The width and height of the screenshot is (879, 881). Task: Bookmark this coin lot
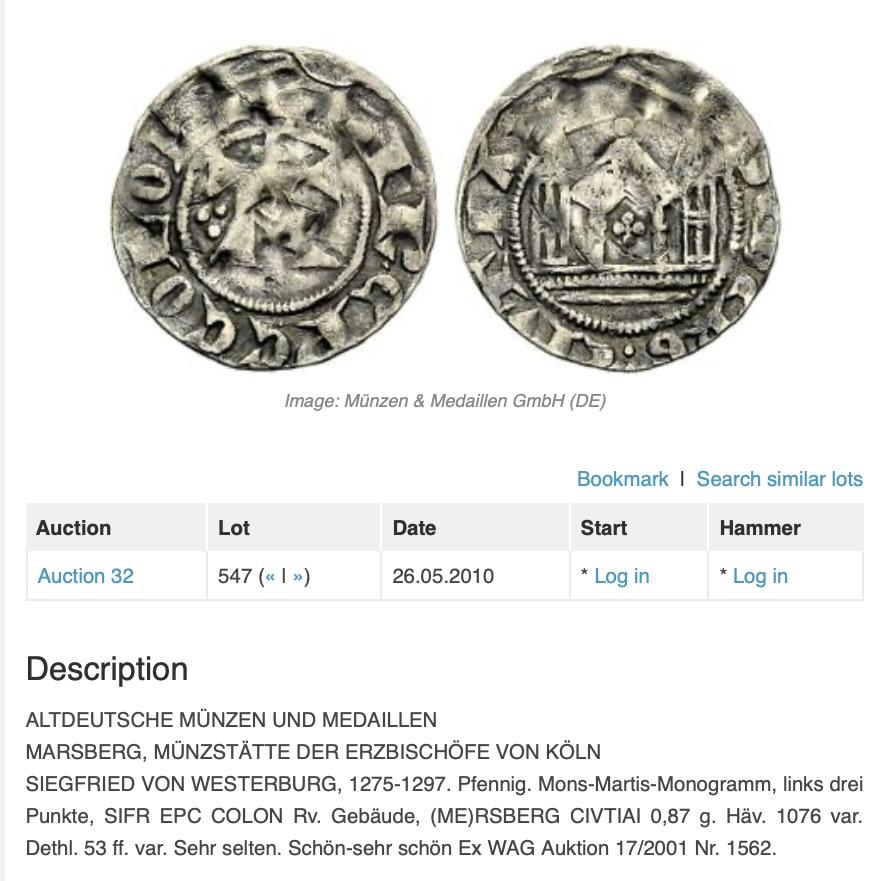click(x=622, y=479)
